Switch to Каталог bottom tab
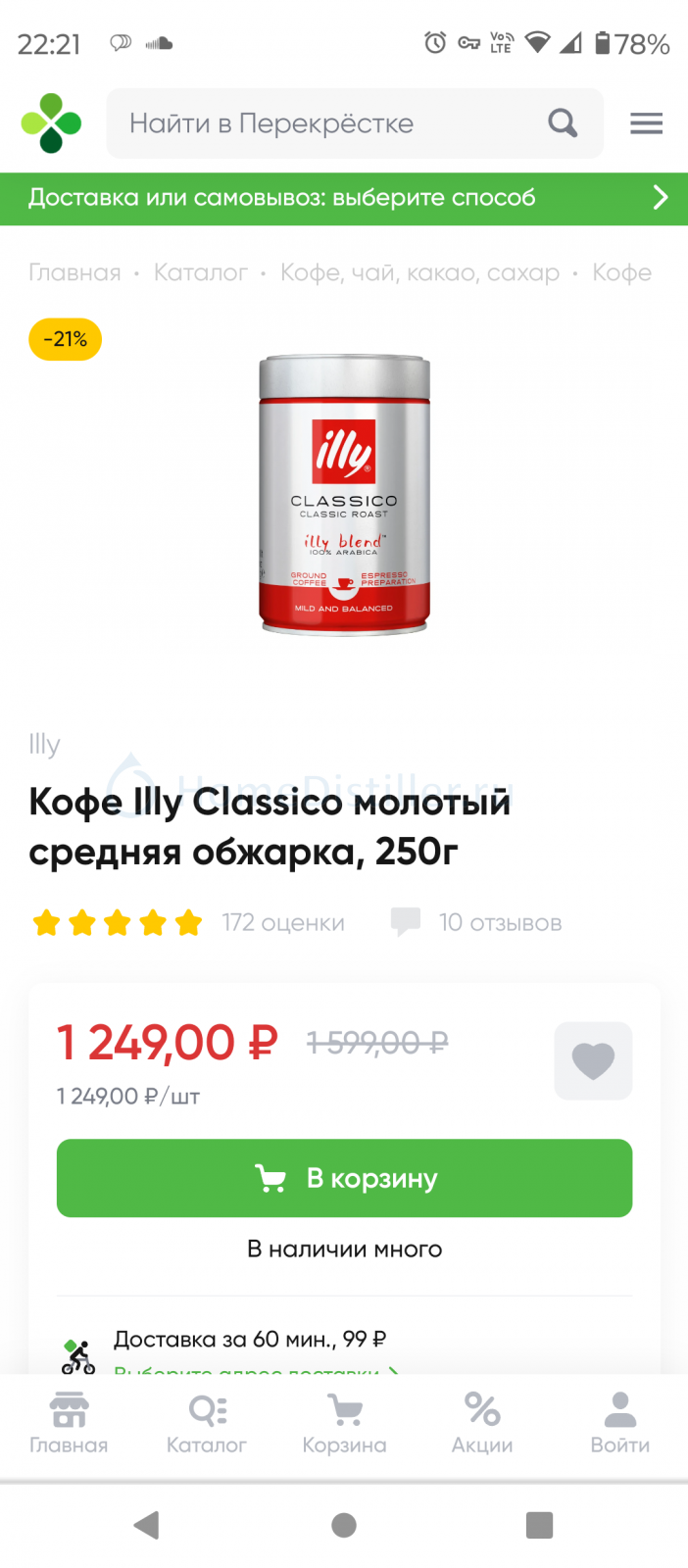Viewport: 688px width, 1568px height. click(207, 1423)
